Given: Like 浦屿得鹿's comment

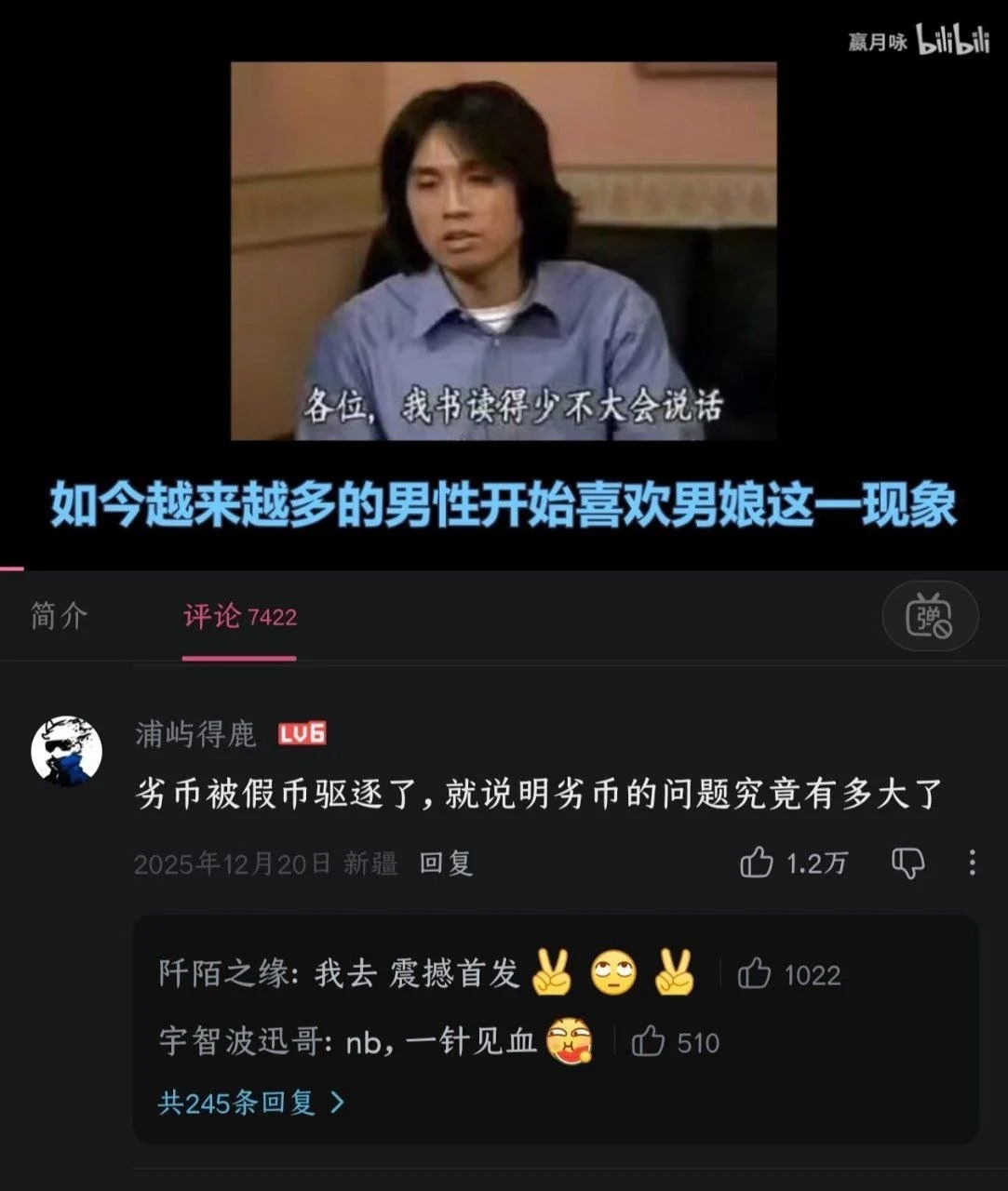Looking at the screenshot, I should [x=757, y=863].
